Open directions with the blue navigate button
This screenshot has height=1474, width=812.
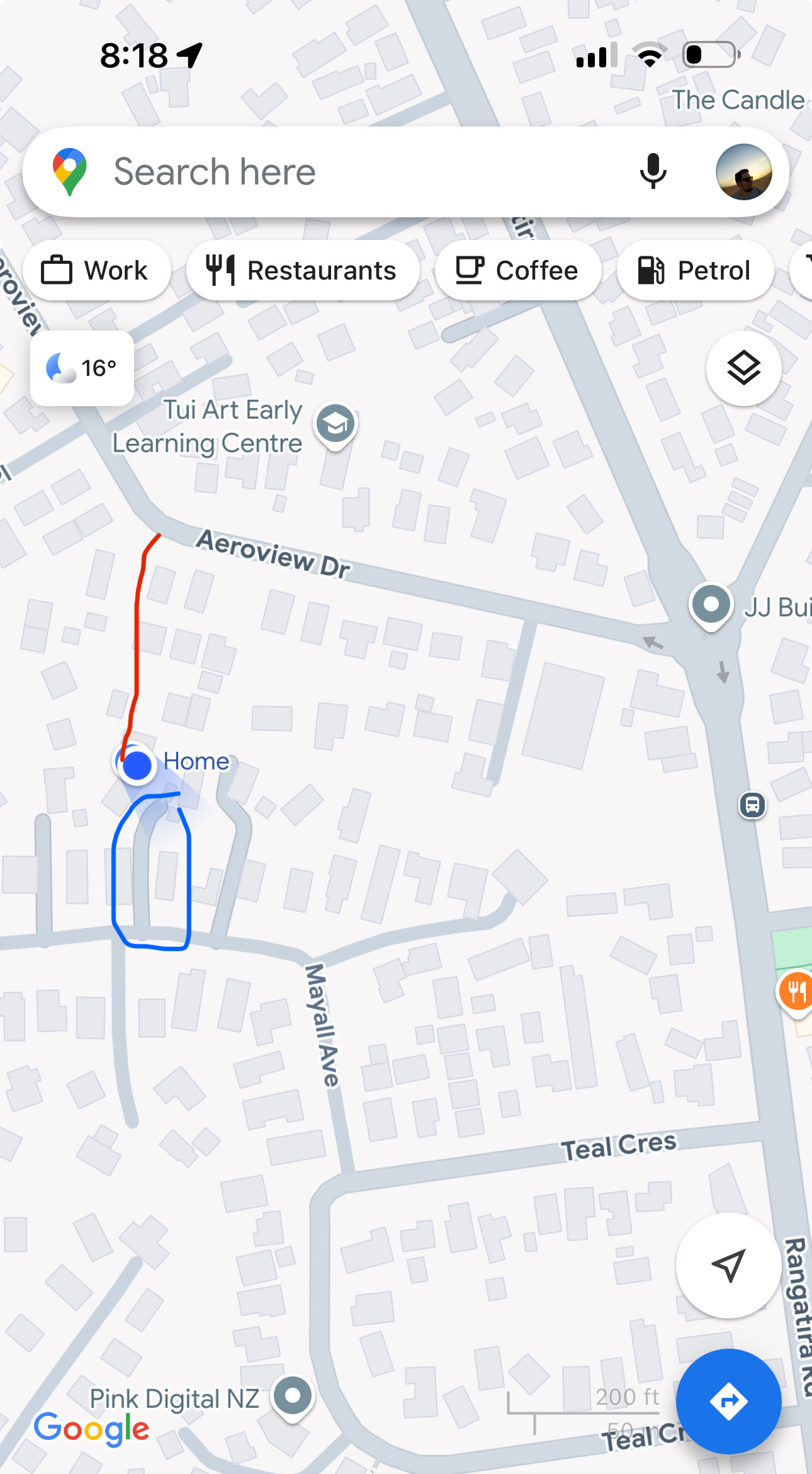[x=728, y=1400]
